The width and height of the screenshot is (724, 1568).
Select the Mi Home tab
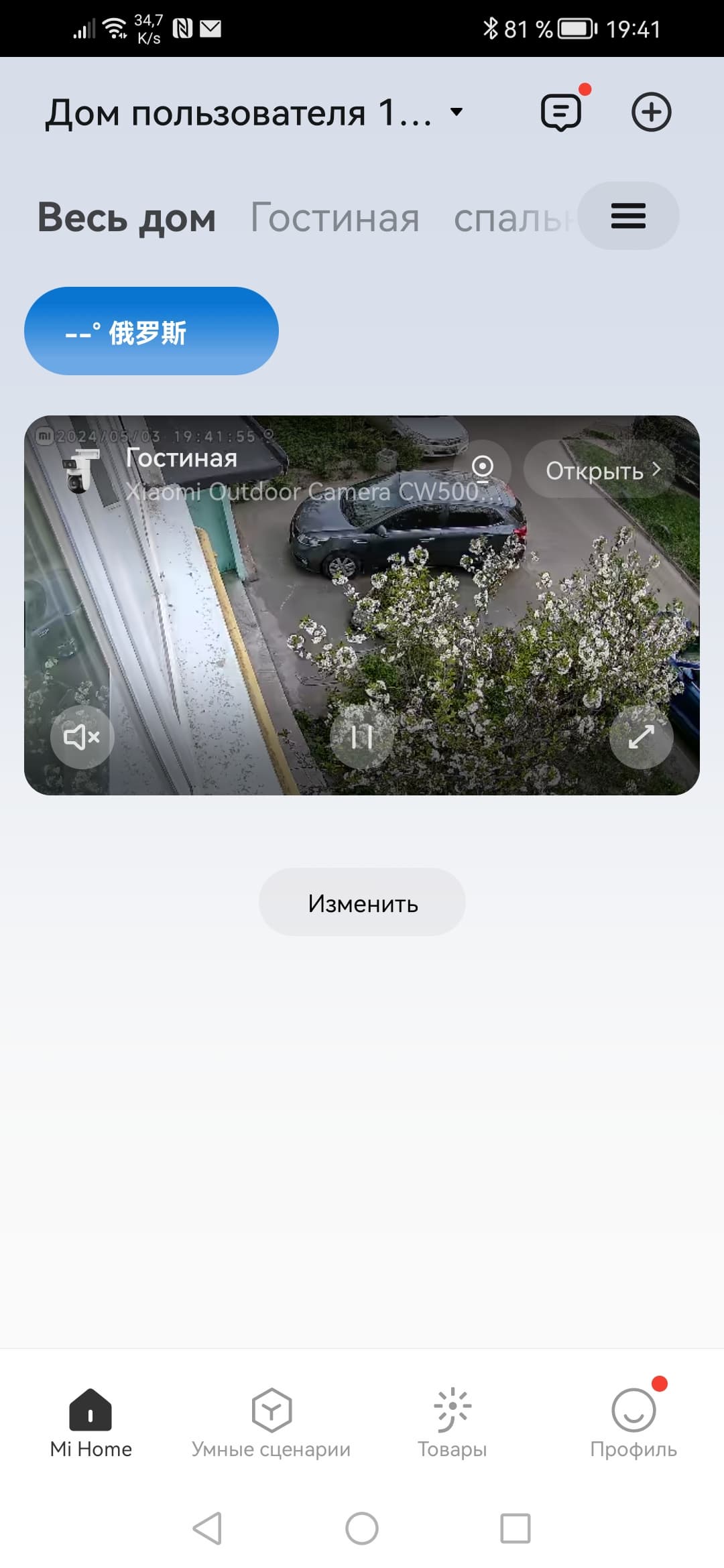(90, 1422)
